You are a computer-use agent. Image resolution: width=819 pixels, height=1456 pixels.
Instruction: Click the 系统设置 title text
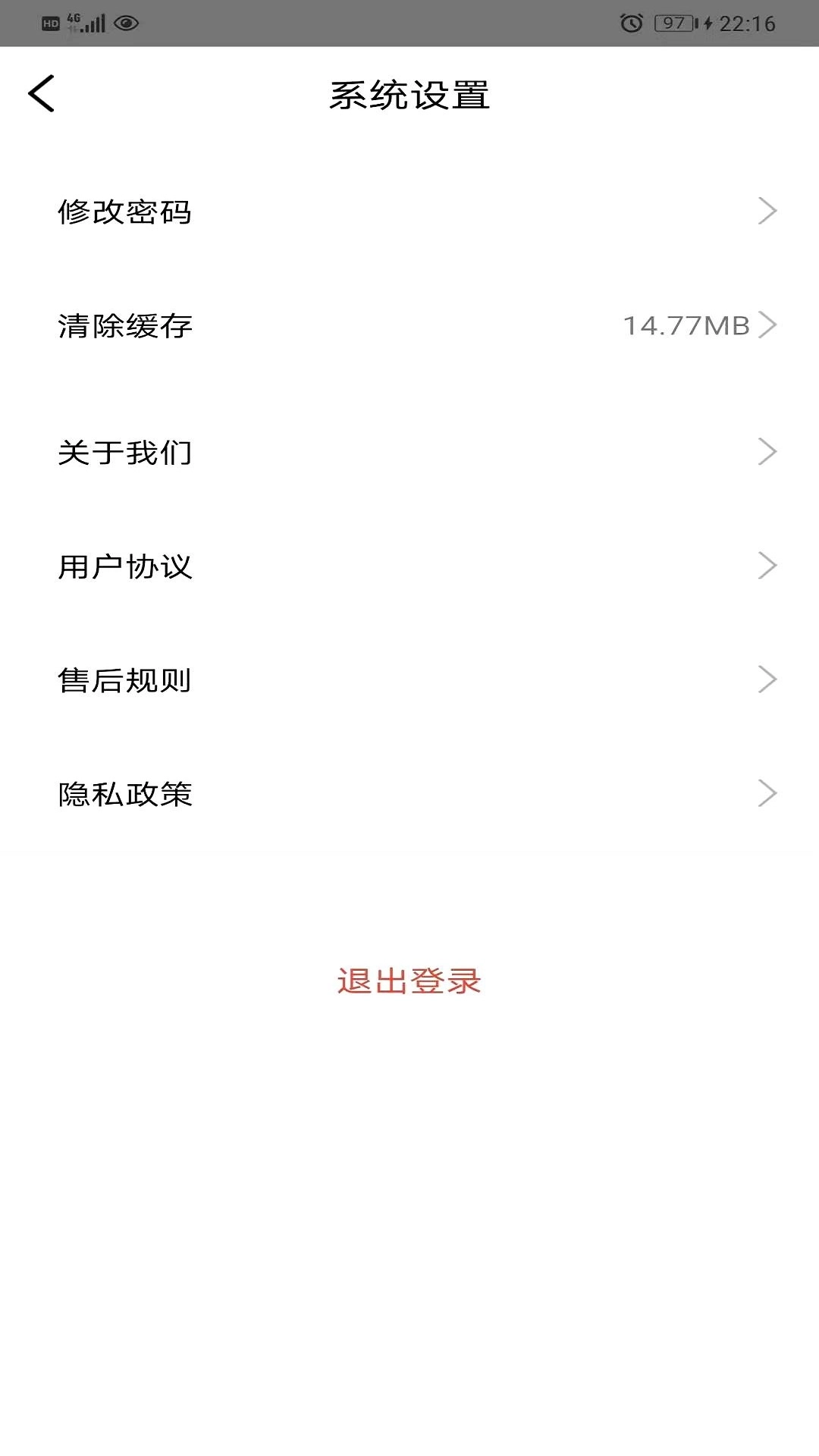click(x=409, y=93)
